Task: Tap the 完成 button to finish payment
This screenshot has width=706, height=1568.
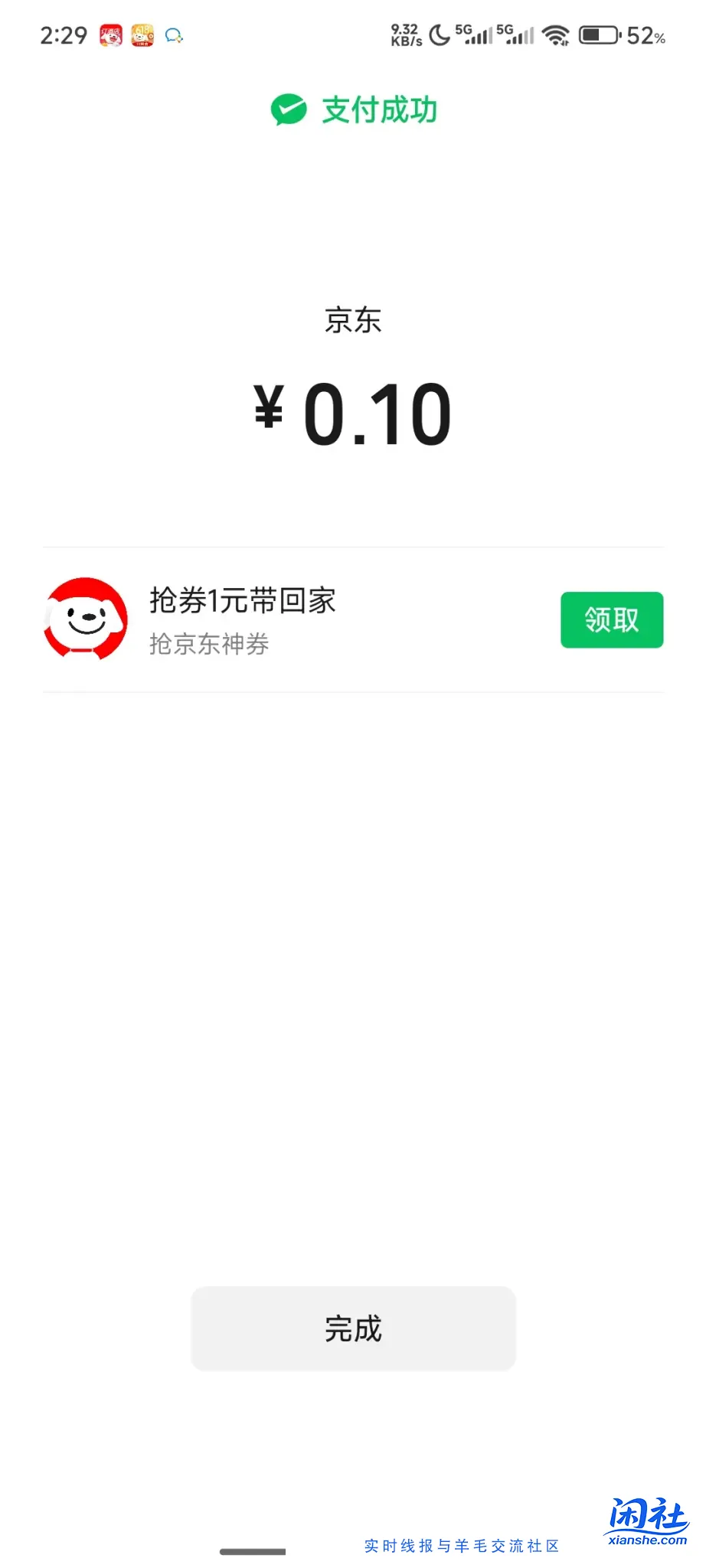Action: pyautogui.click(x=353, y=1330)
